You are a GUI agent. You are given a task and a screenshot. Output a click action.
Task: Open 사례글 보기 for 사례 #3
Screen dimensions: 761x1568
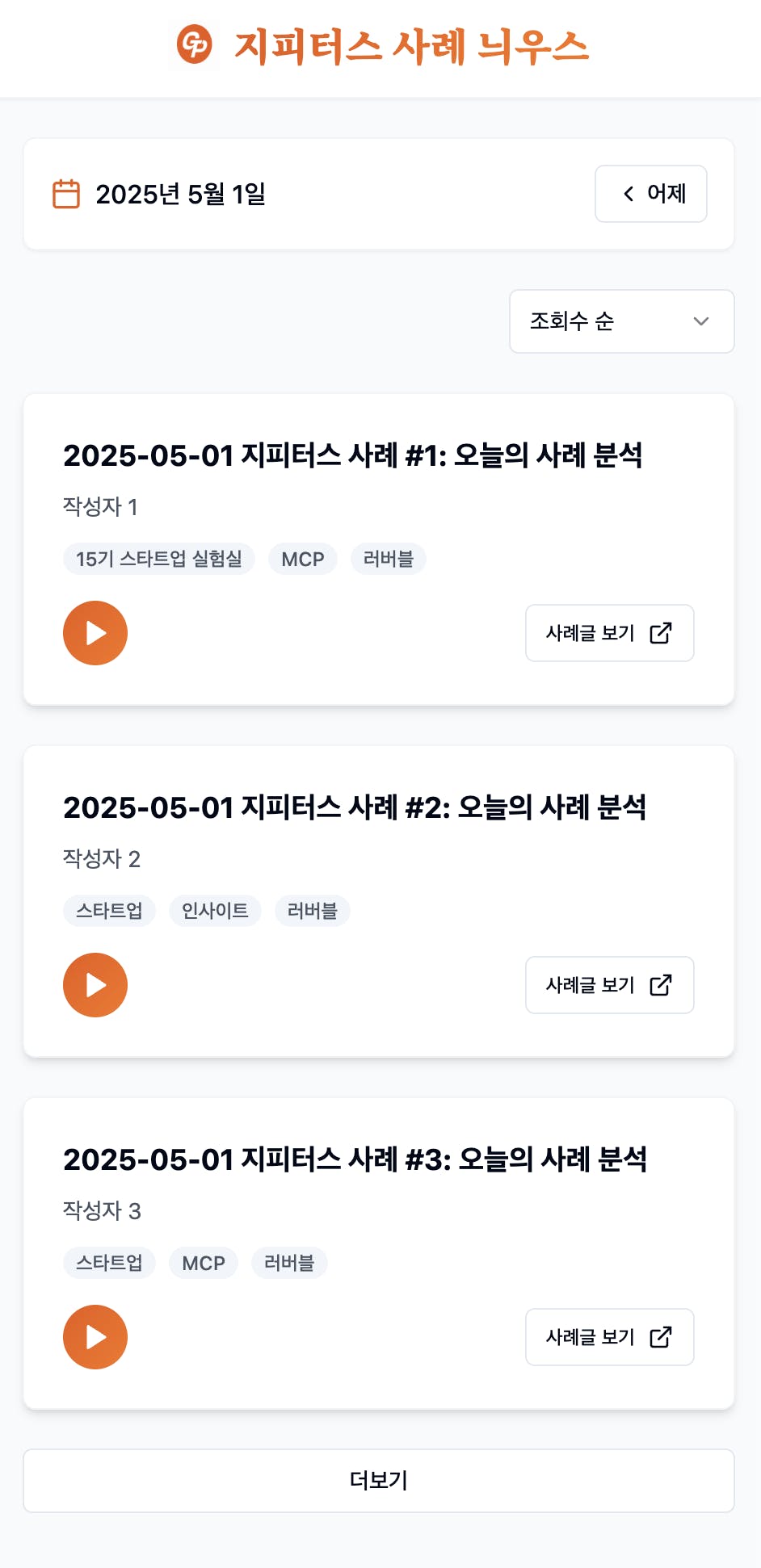(609, 1337)
